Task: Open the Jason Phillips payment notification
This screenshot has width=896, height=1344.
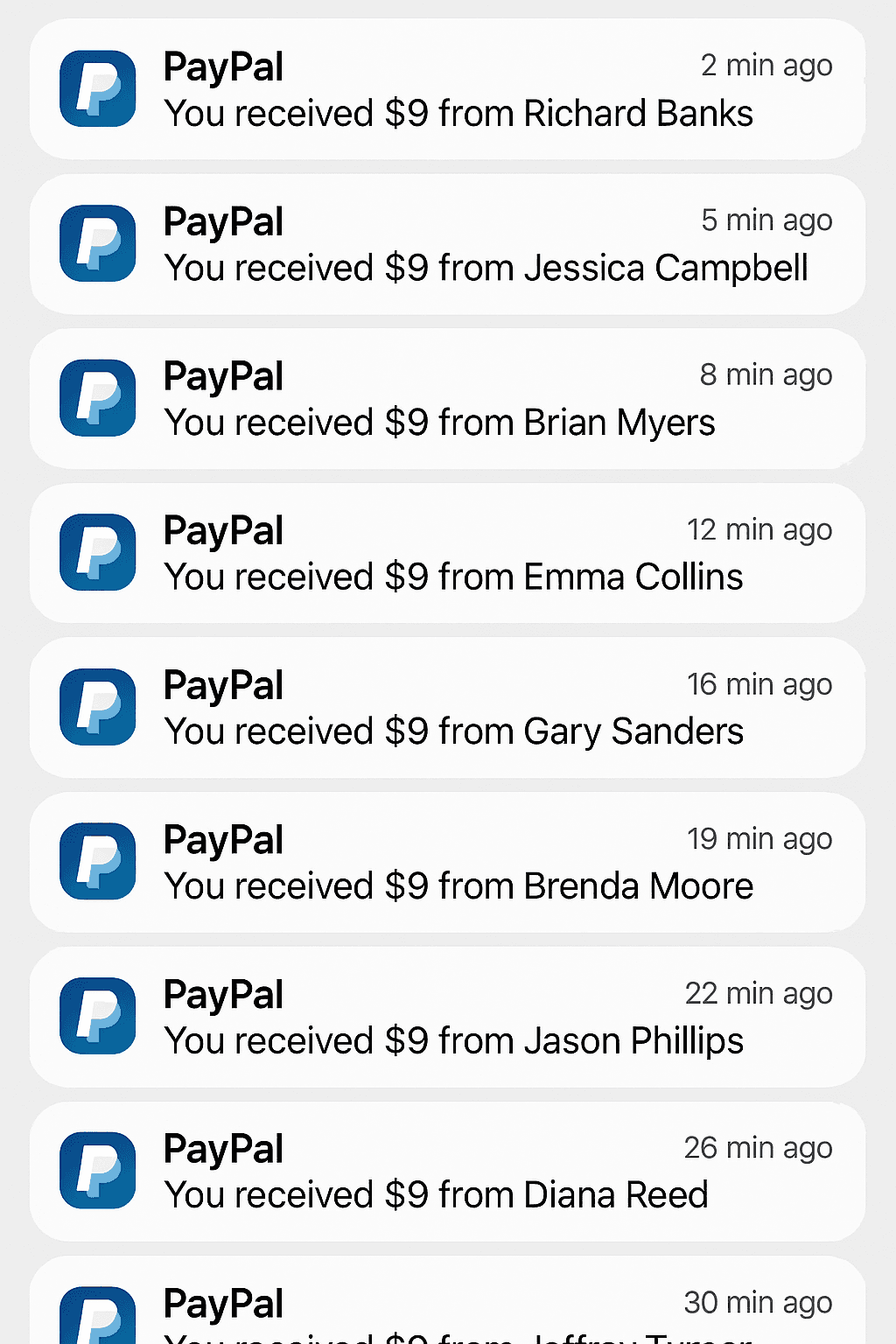Action: click(447, 1017)
